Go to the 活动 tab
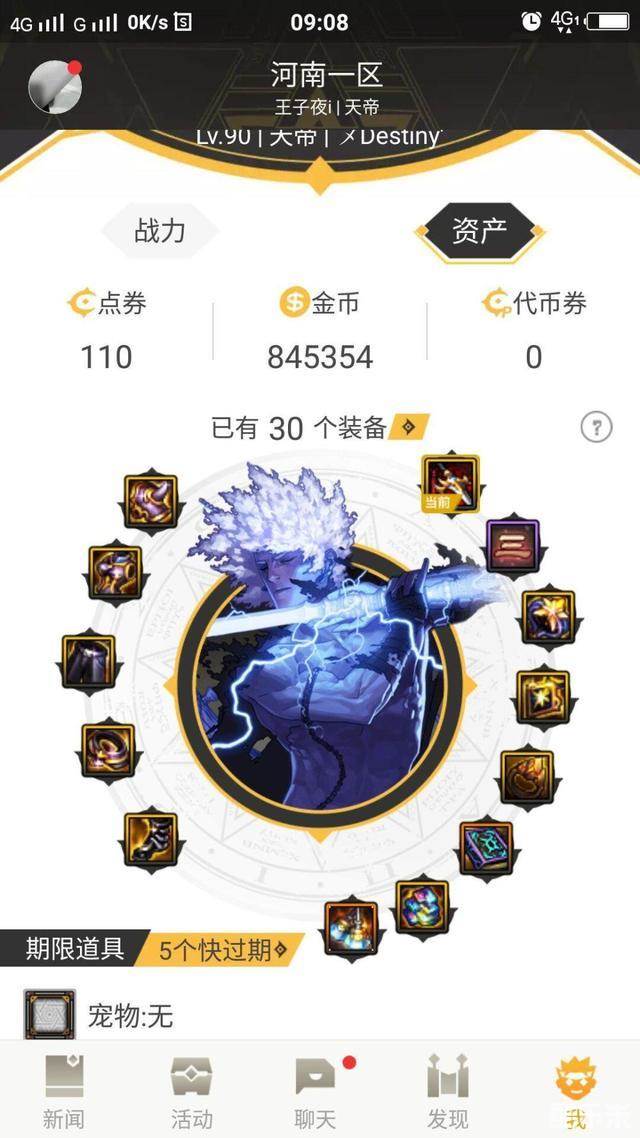640x1138 pixels. tap(191, 1092)
